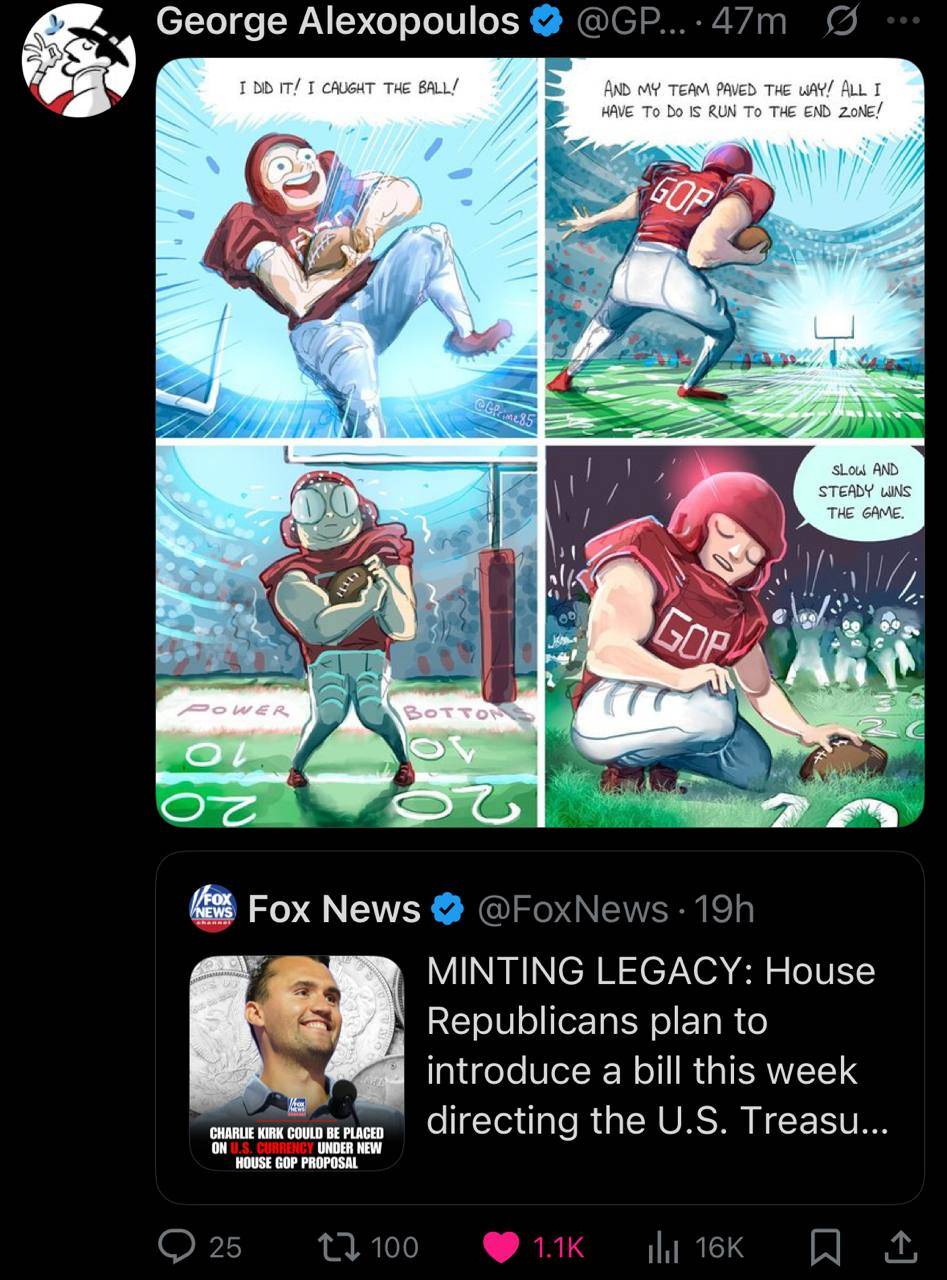View the 'I caught the ball' comic panel
Viewport: 947px width, 1280px height.
coord(347,248)
